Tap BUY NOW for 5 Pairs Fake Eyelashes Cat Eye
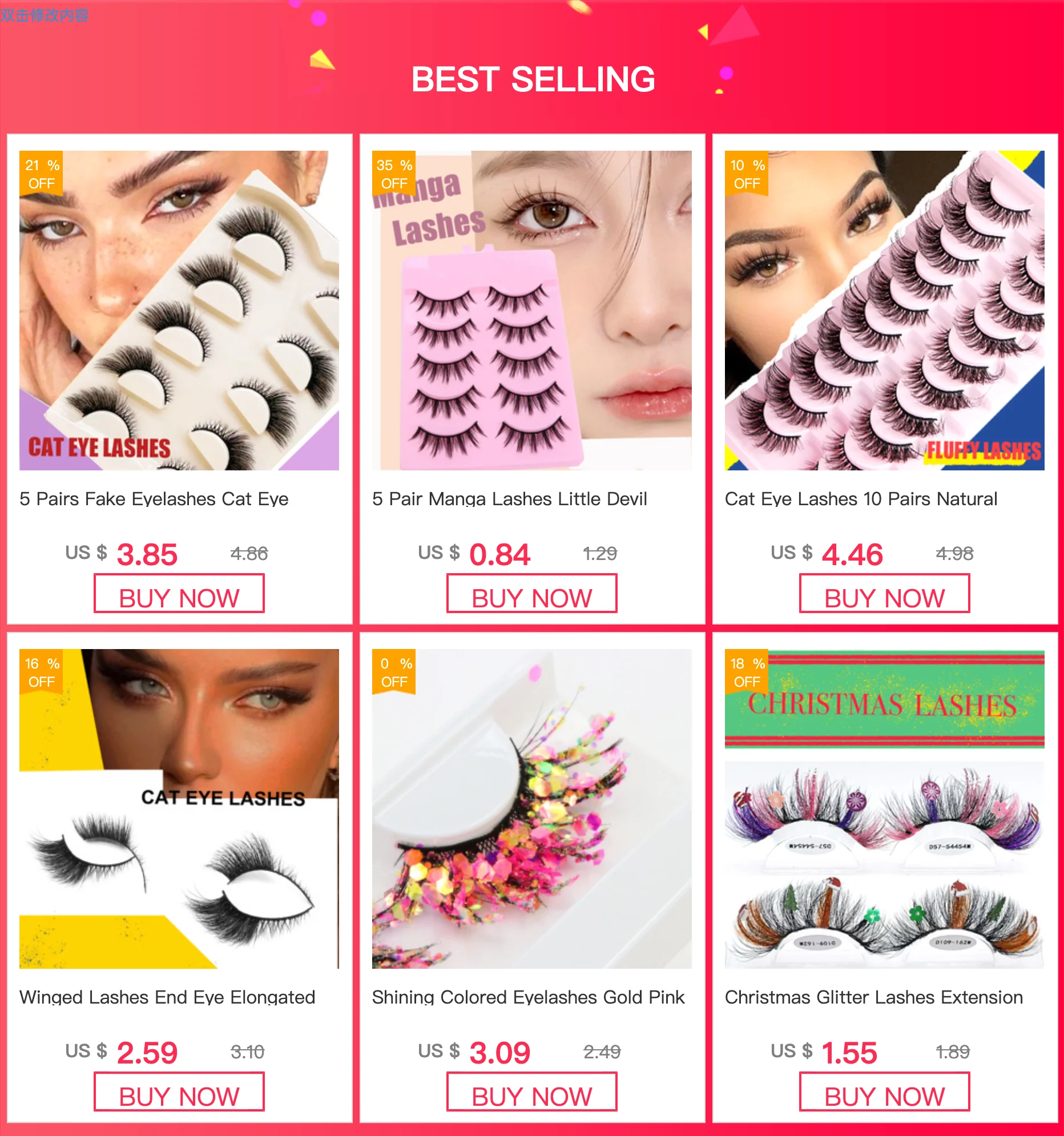Image resolution: width=1064 pixels, height=1136 pixels. [x=179, y=594]
